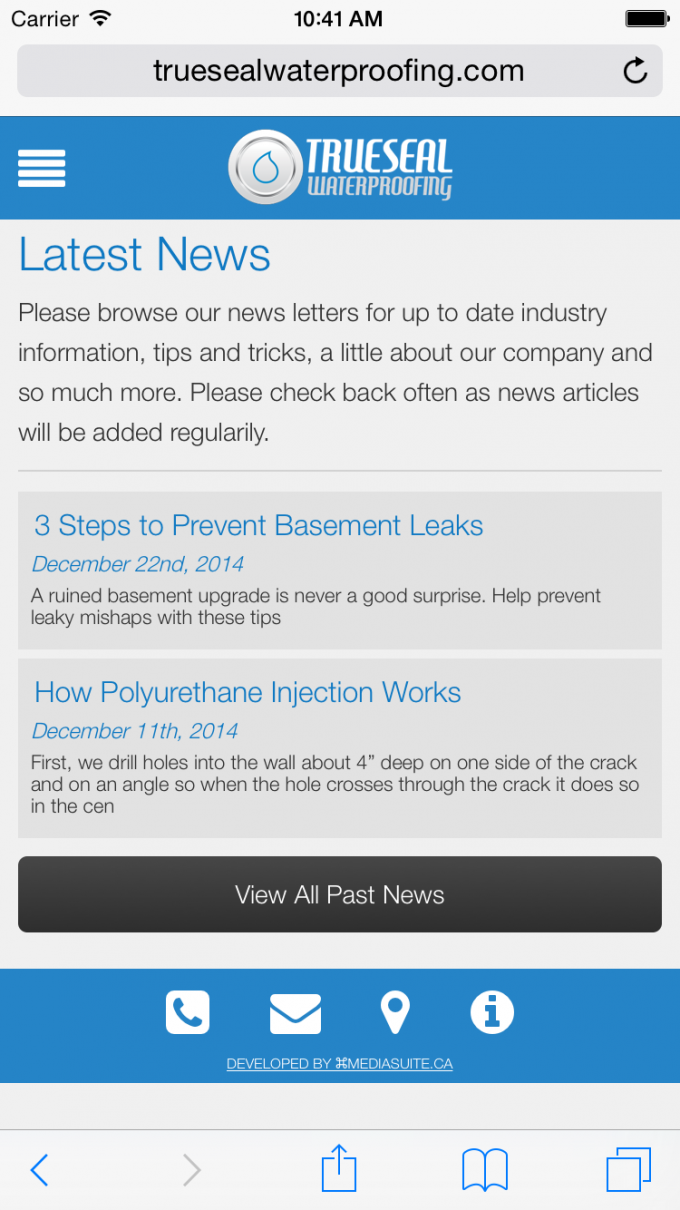Viewport: 680px width, 1210px height.
Task: Reload the current page
Action: [x=635, y=71]
